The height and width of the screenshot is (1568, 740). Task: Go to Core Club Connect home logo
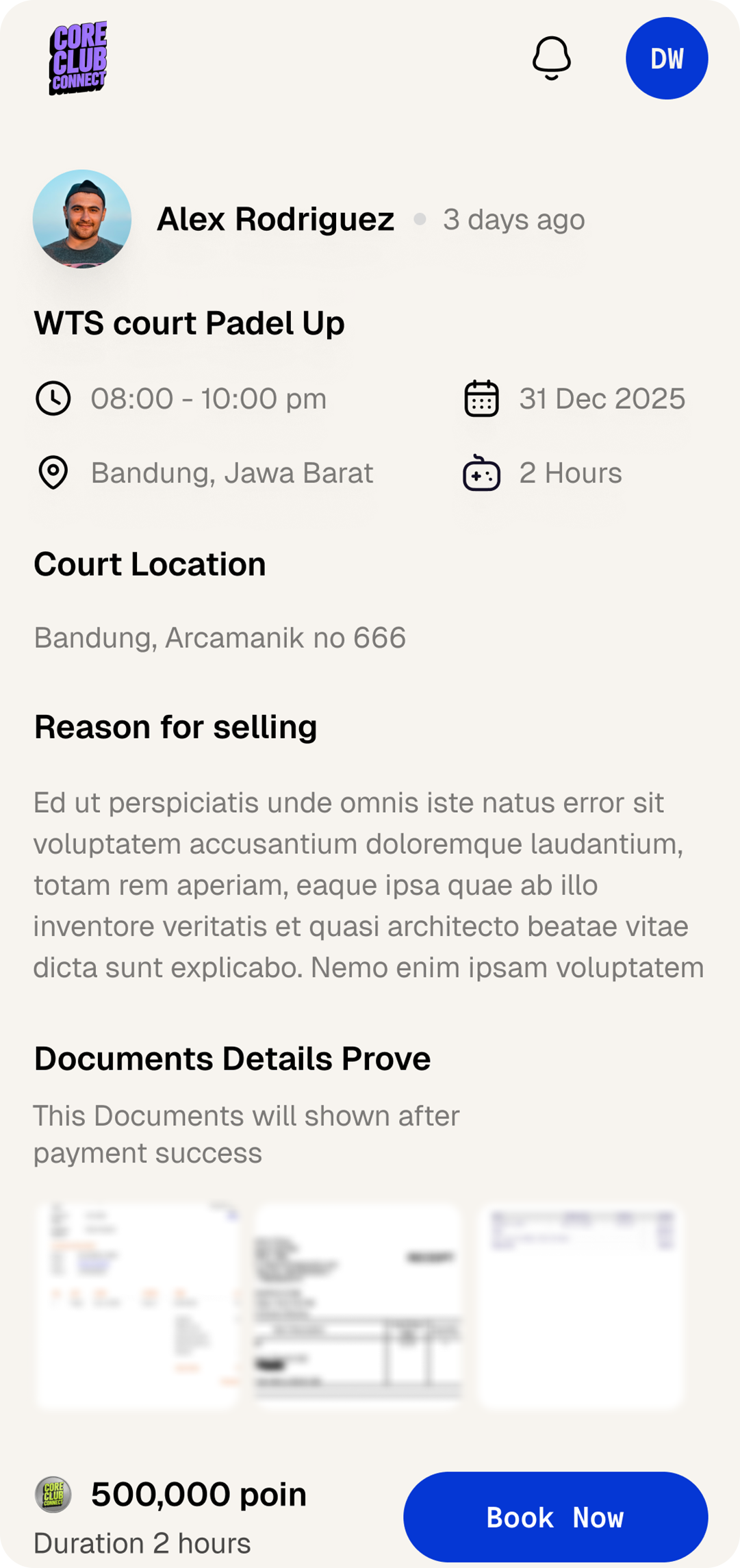[x=78, y=58]
